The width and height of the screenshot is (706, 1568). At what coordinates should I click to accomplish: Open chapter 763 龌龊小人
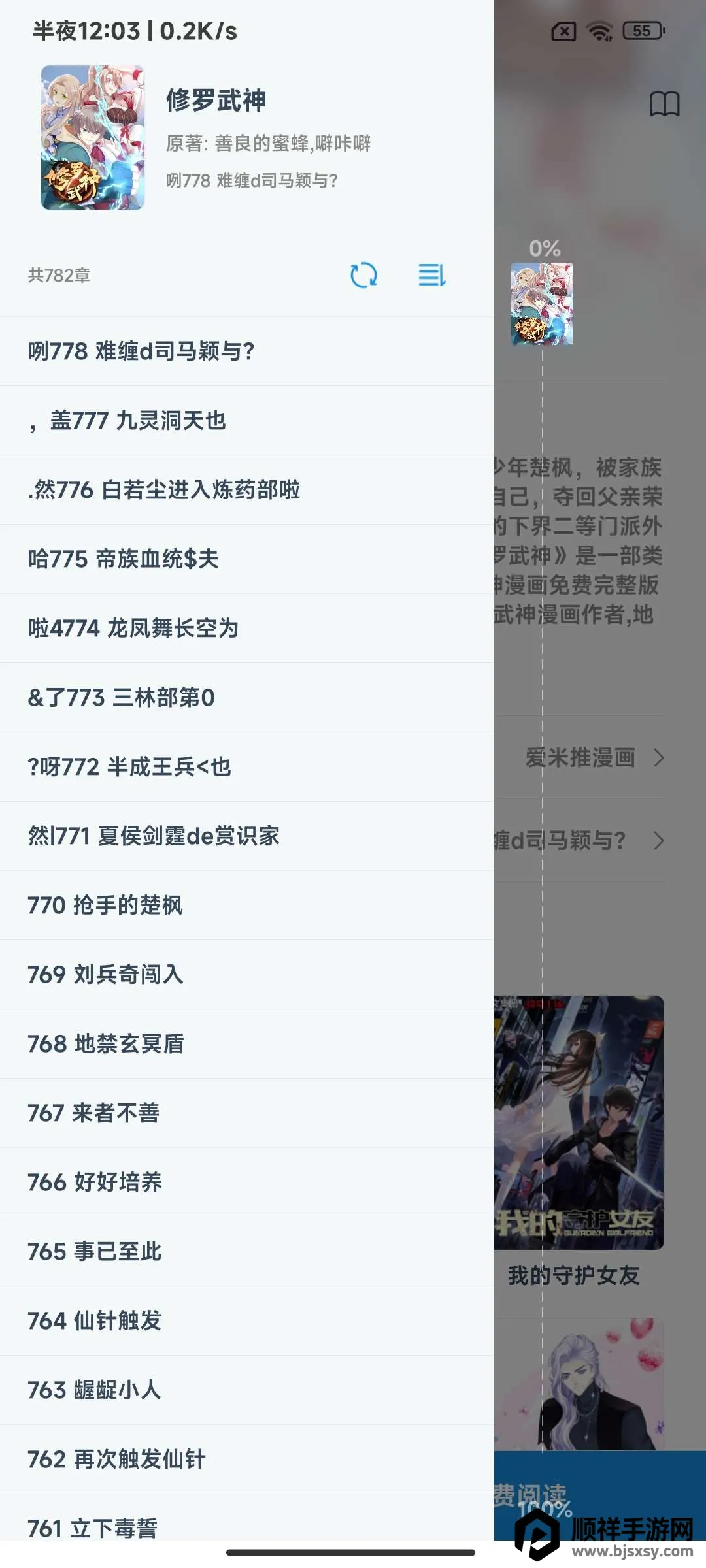[246, 1390]
